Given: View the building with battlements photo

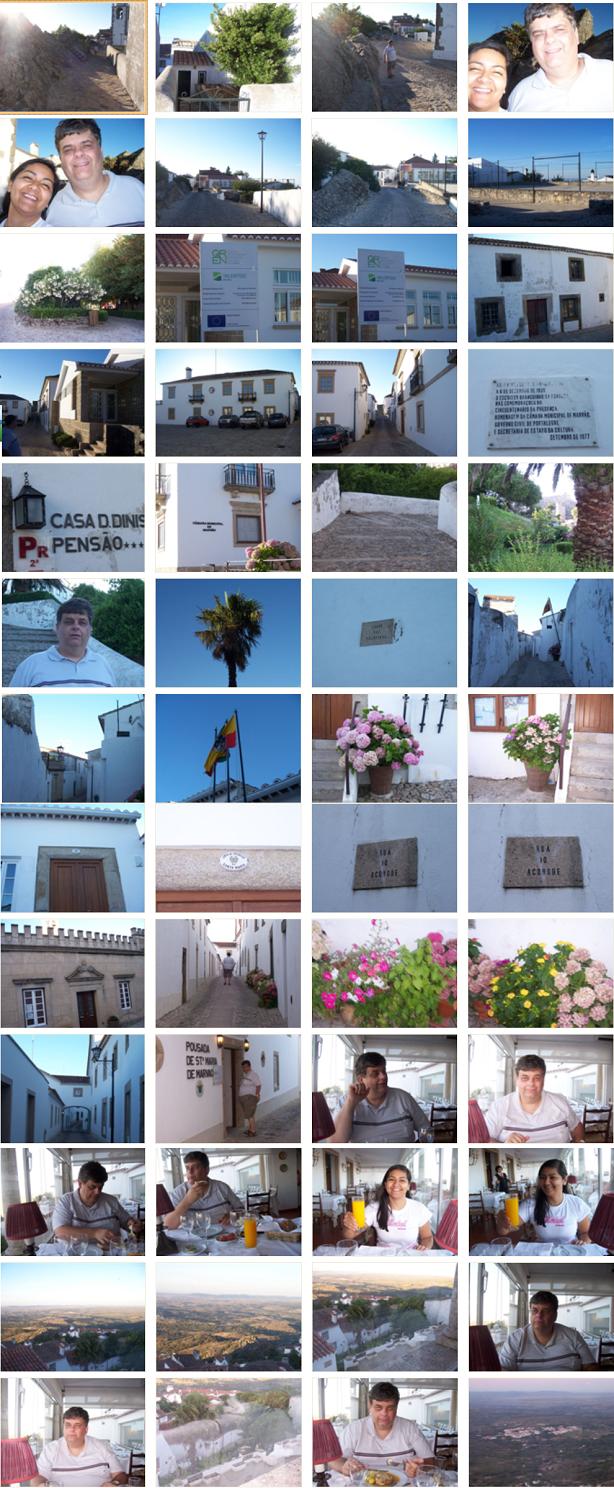Looking at the screenshot, I should click(x=72, y=973).
